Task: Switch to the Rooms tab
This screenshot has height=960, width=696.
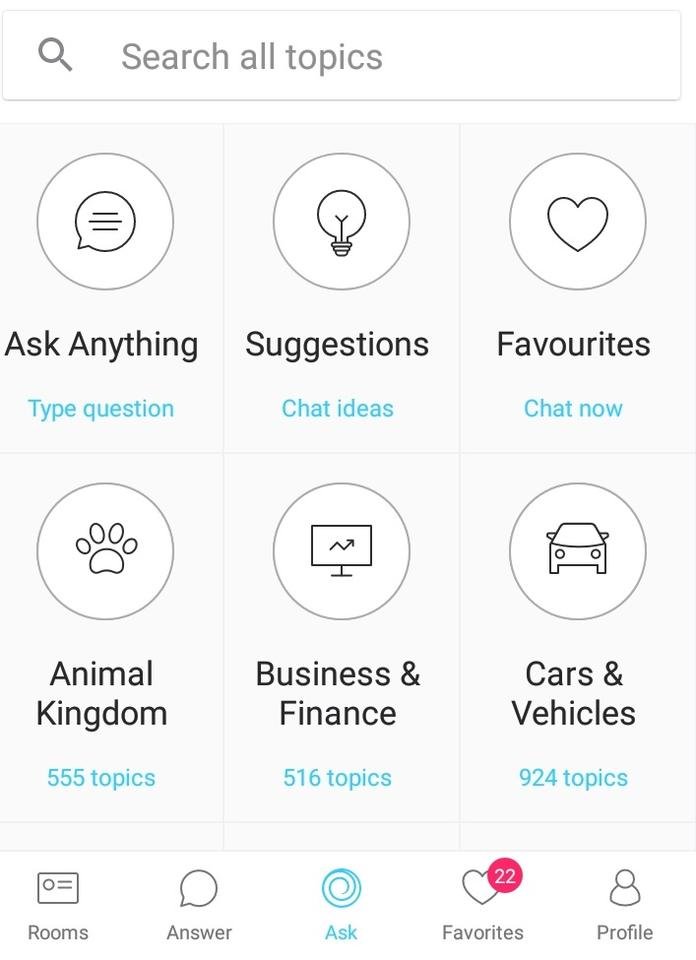Action: tap(58, 905)
